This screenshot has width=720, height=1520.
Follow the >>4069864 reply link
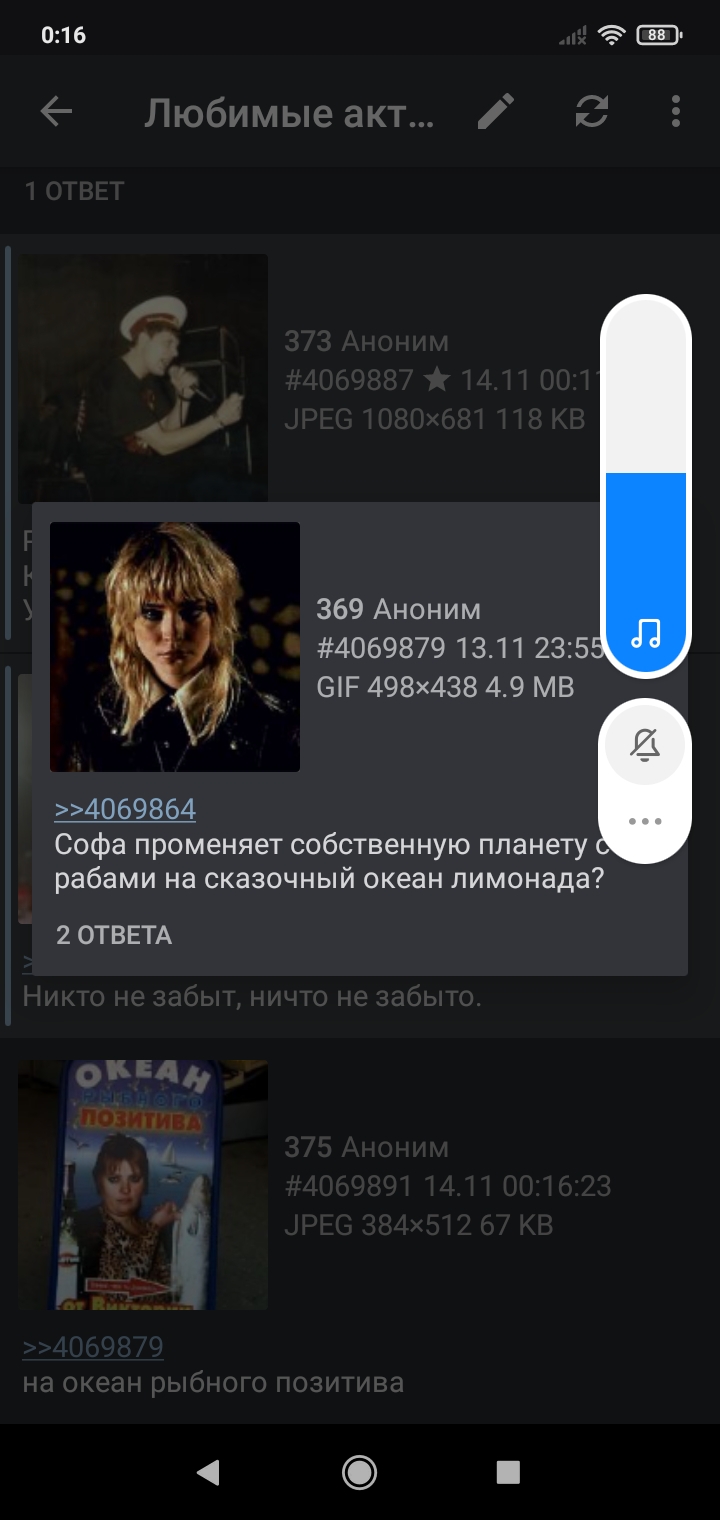coord(125,809)
